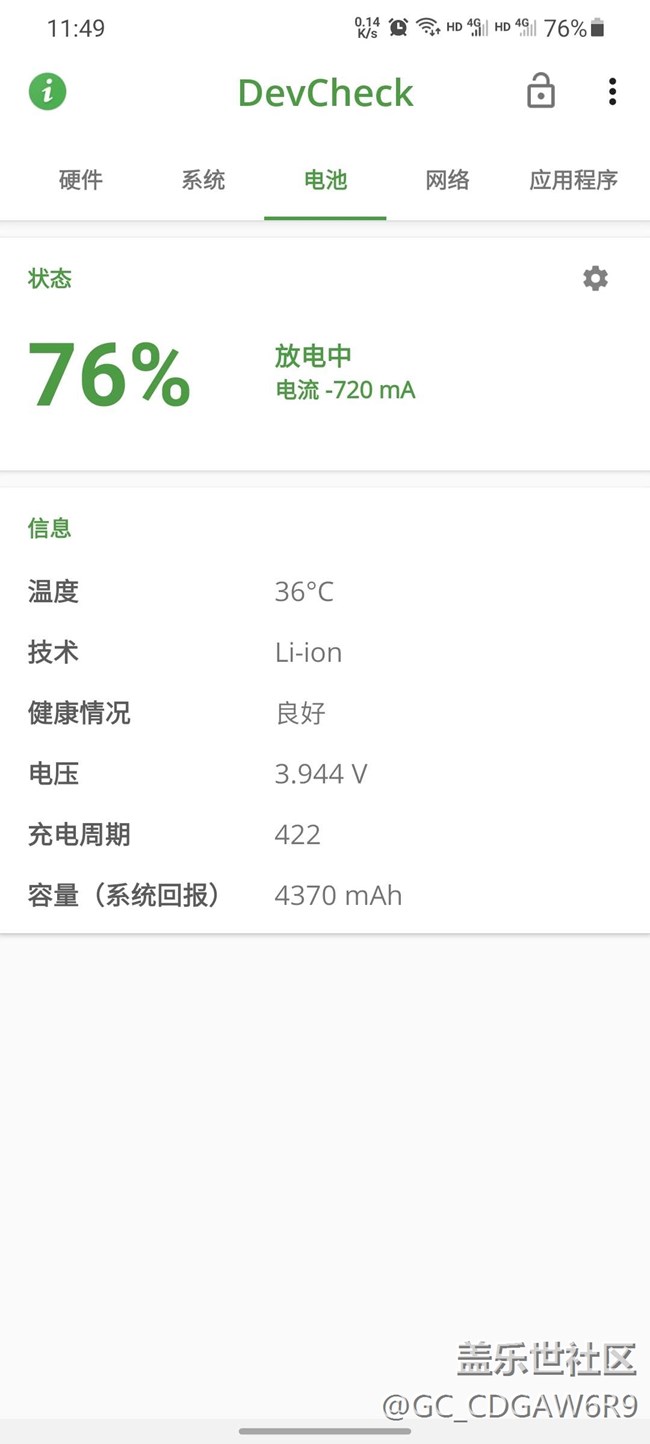650x1444 pixels.
Task: Open the three-dot overflow menu
Action: pyautogui.click(x=612, y=92)
